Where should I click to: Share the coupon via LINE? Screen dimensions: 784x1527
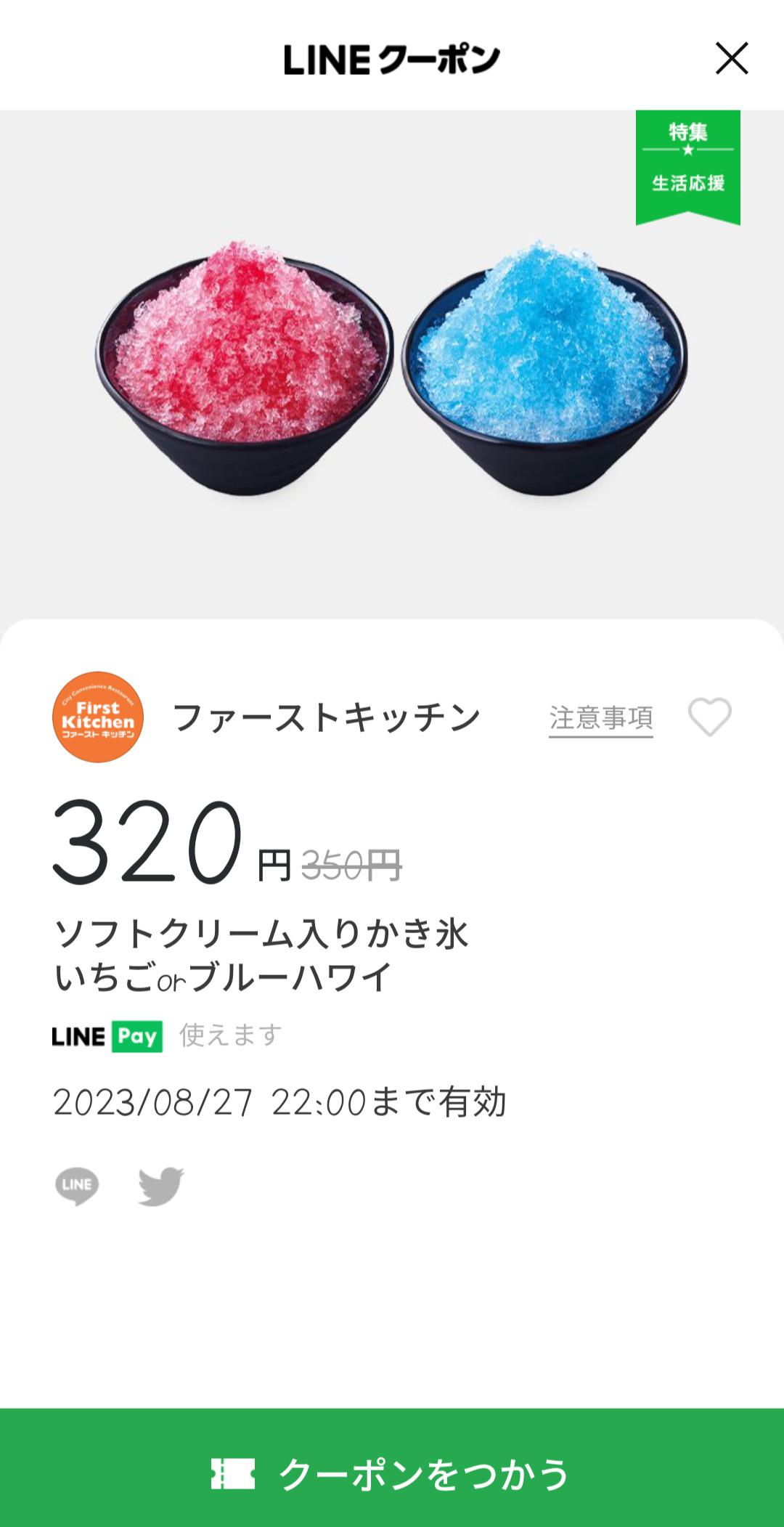coord(77,1186)
